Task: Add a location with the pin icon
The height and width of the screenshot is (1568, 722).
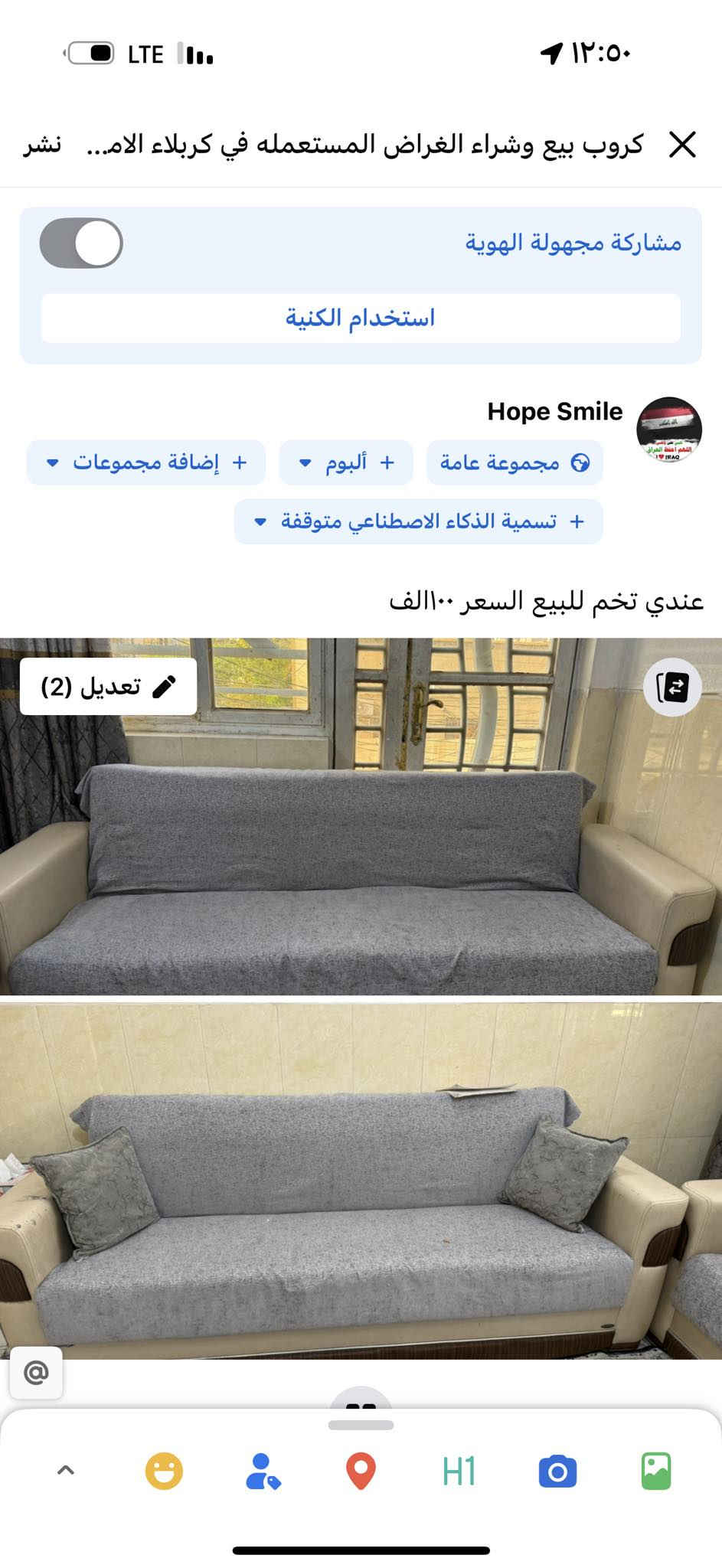Action: click(361, 1471)
